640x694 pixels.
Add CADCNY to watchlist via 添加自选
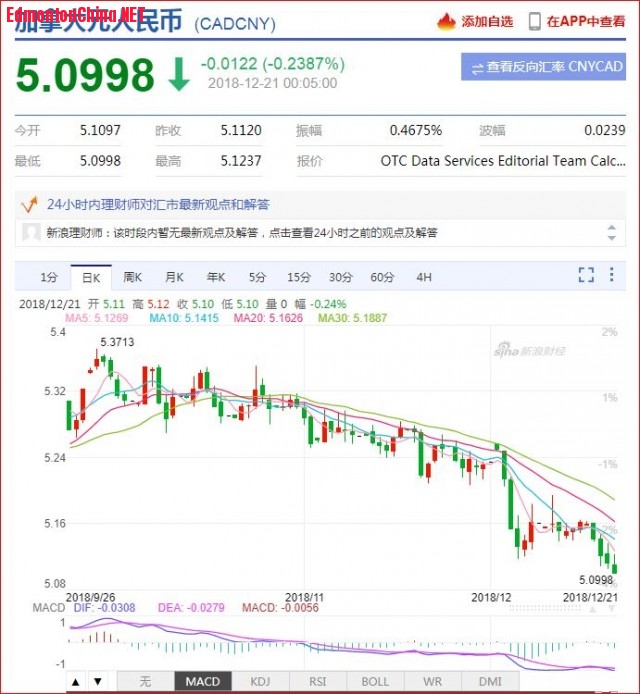(476, 21)
